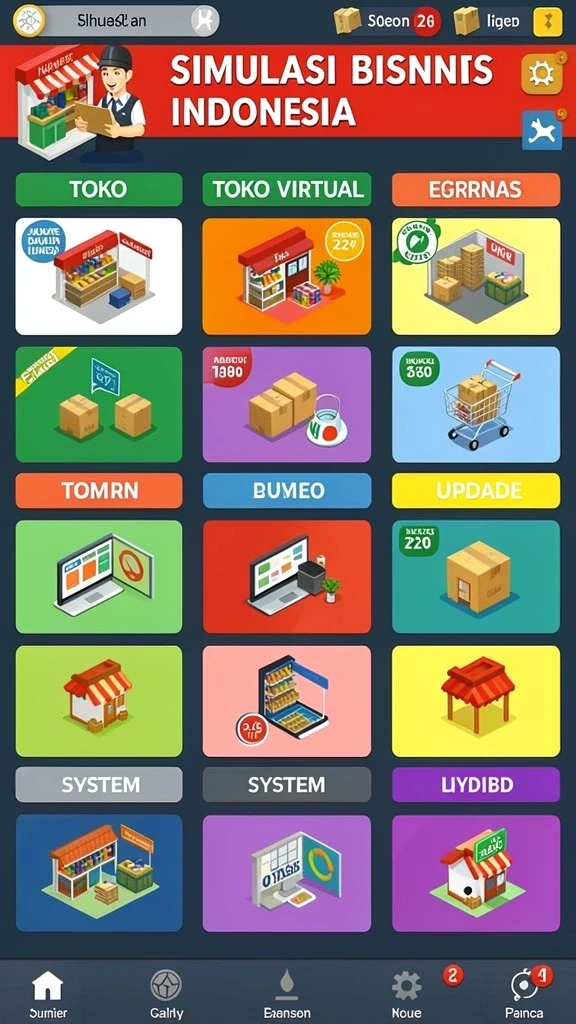This screenshot has width=576, height=1024.
Task: Open the gear settings icon in banner
Action: [541, 74]
